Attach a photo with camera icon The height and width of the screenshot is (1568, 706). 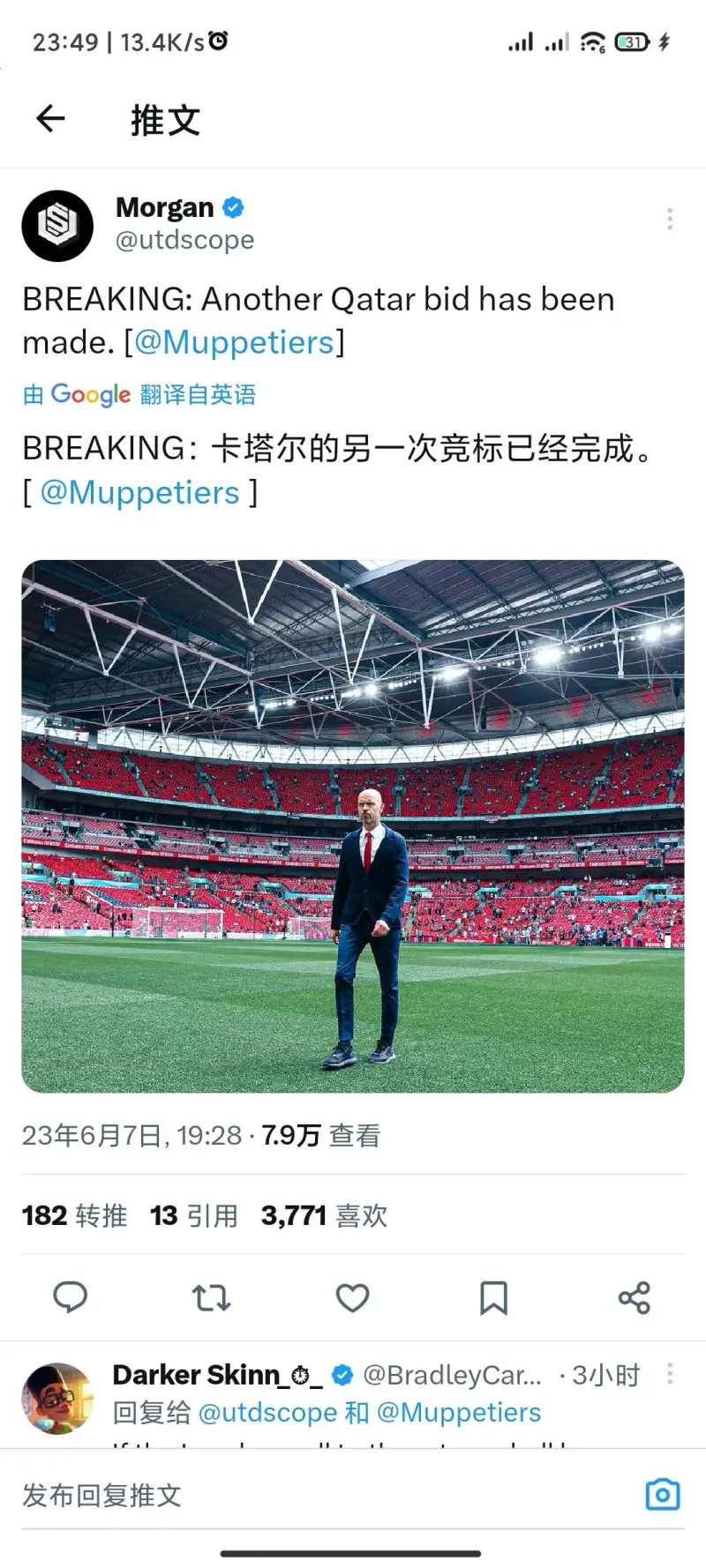point(663,1494)
